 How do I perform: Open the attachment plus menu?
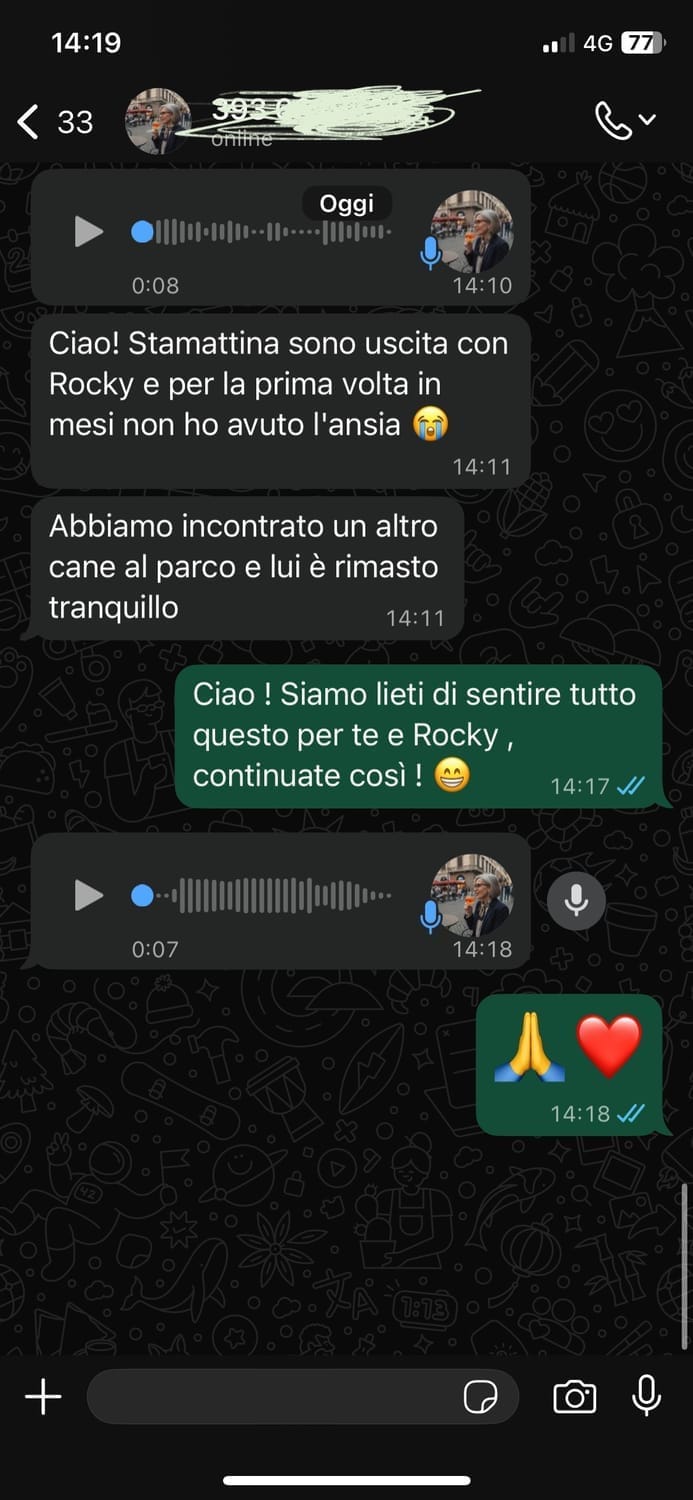pos(43,1397)
